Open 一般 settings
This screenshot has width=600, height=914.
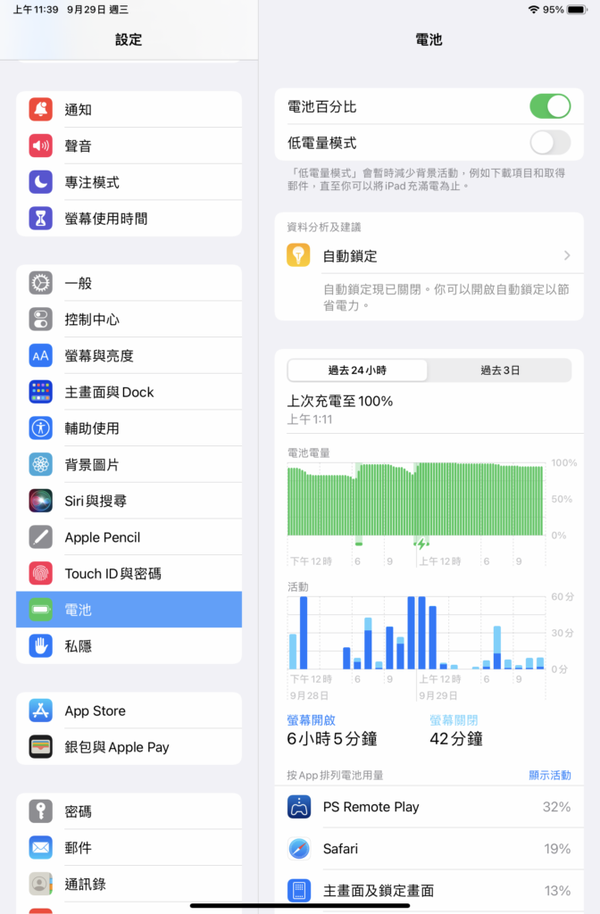pyautogui.click(x=129, y=283)
